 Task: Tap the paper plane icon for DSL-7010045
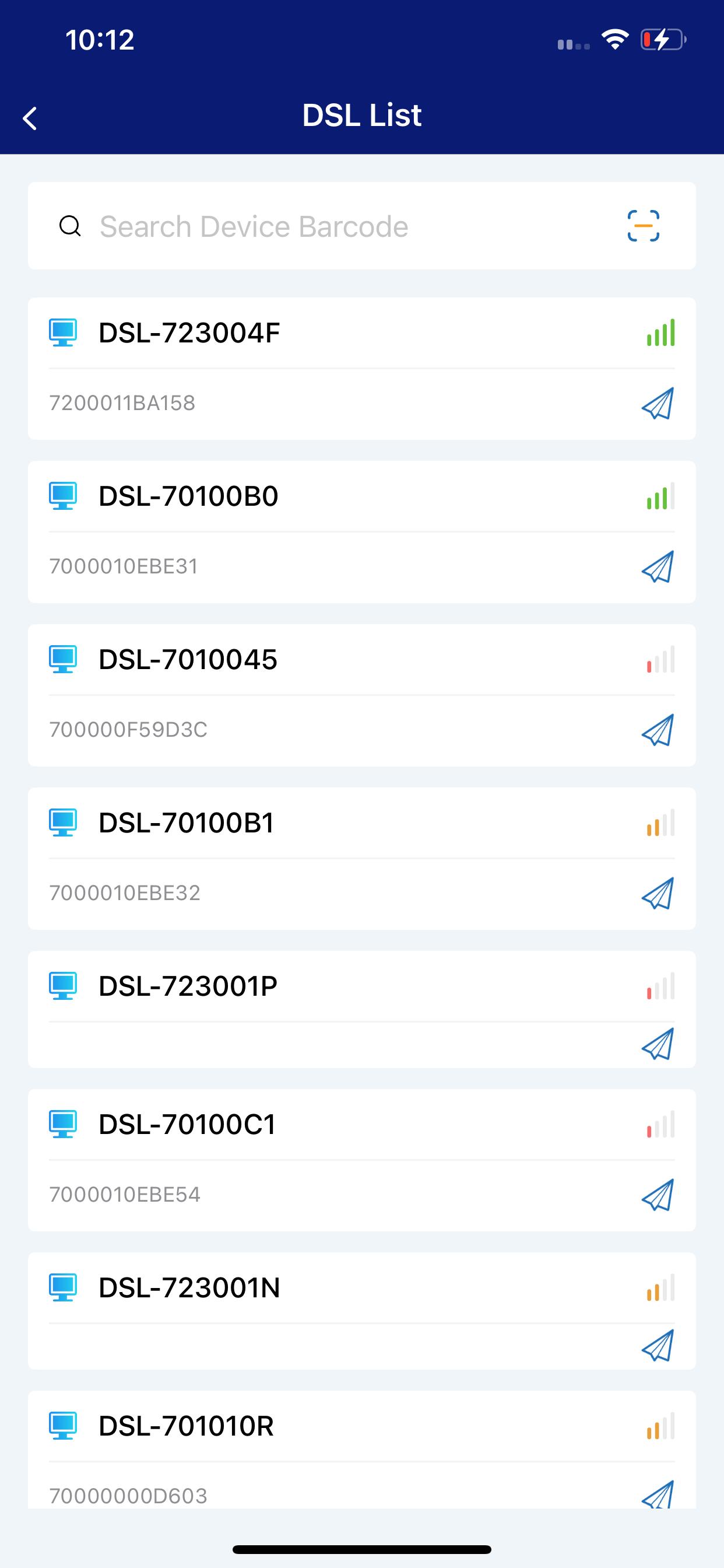pyautogui.click(x=658, y=730)
